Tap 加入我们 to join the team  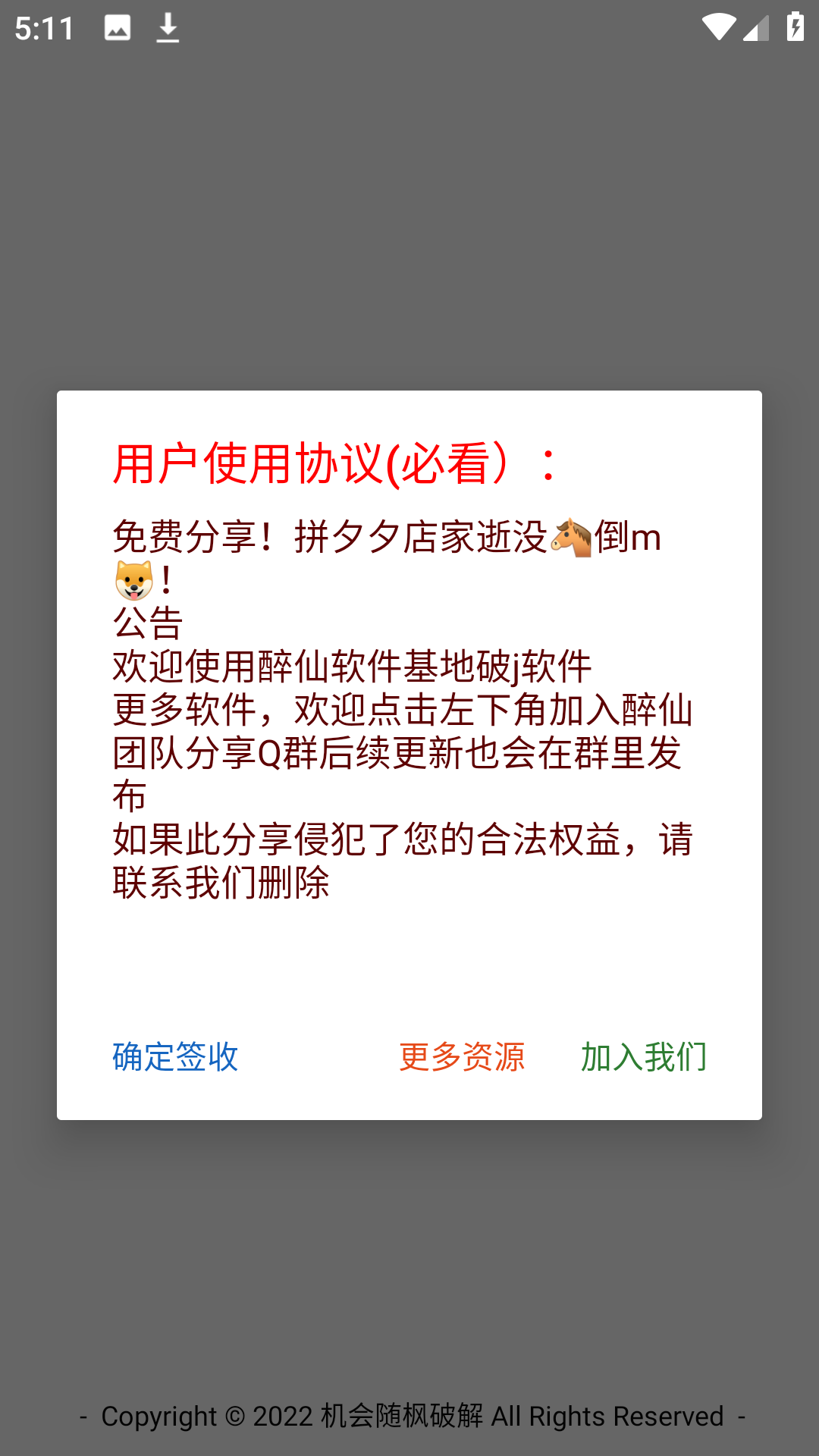click(x=643, y=1055)
